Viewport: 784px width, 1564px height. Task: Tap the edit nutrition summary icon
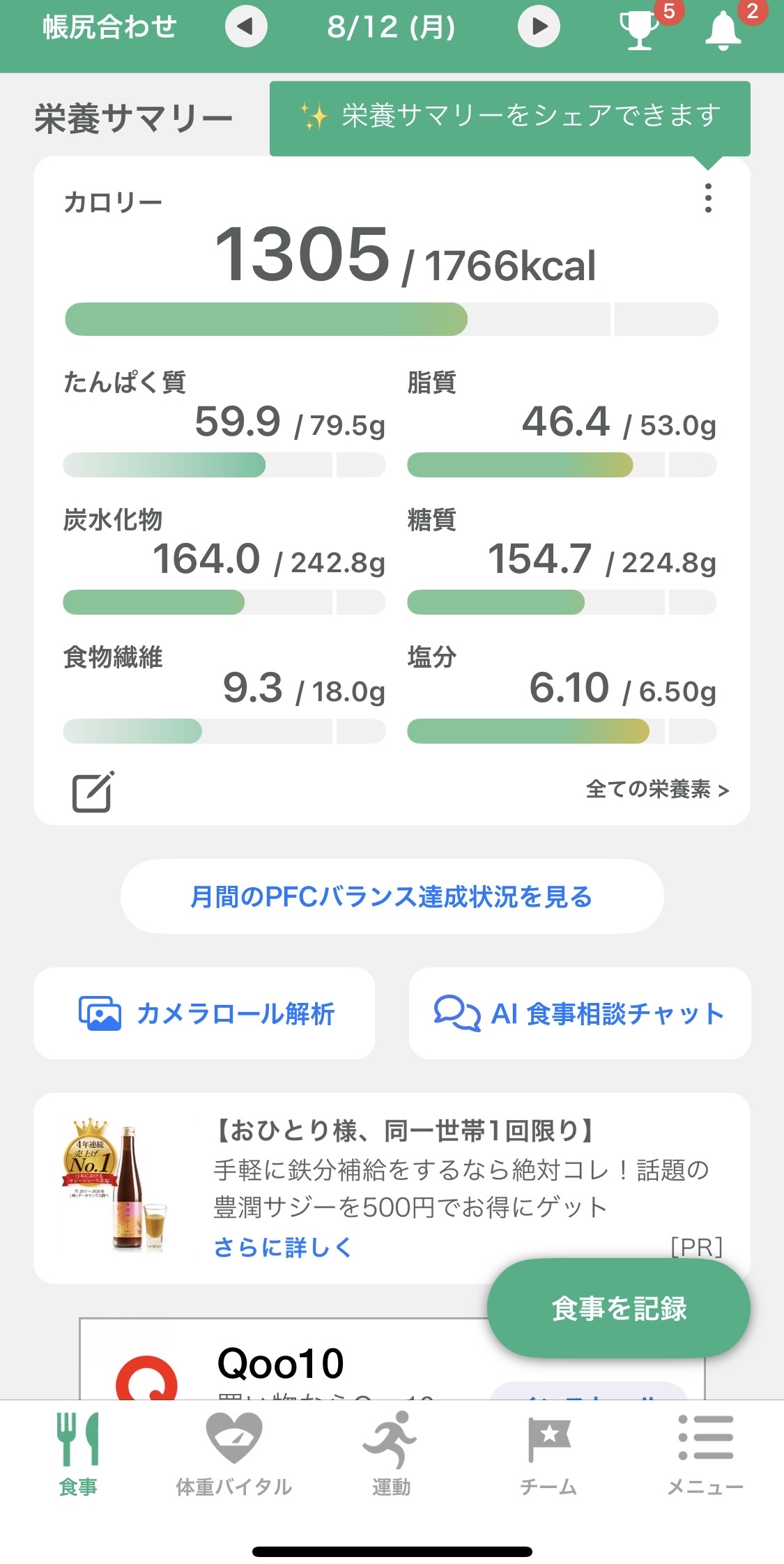[x=93, y=792]
